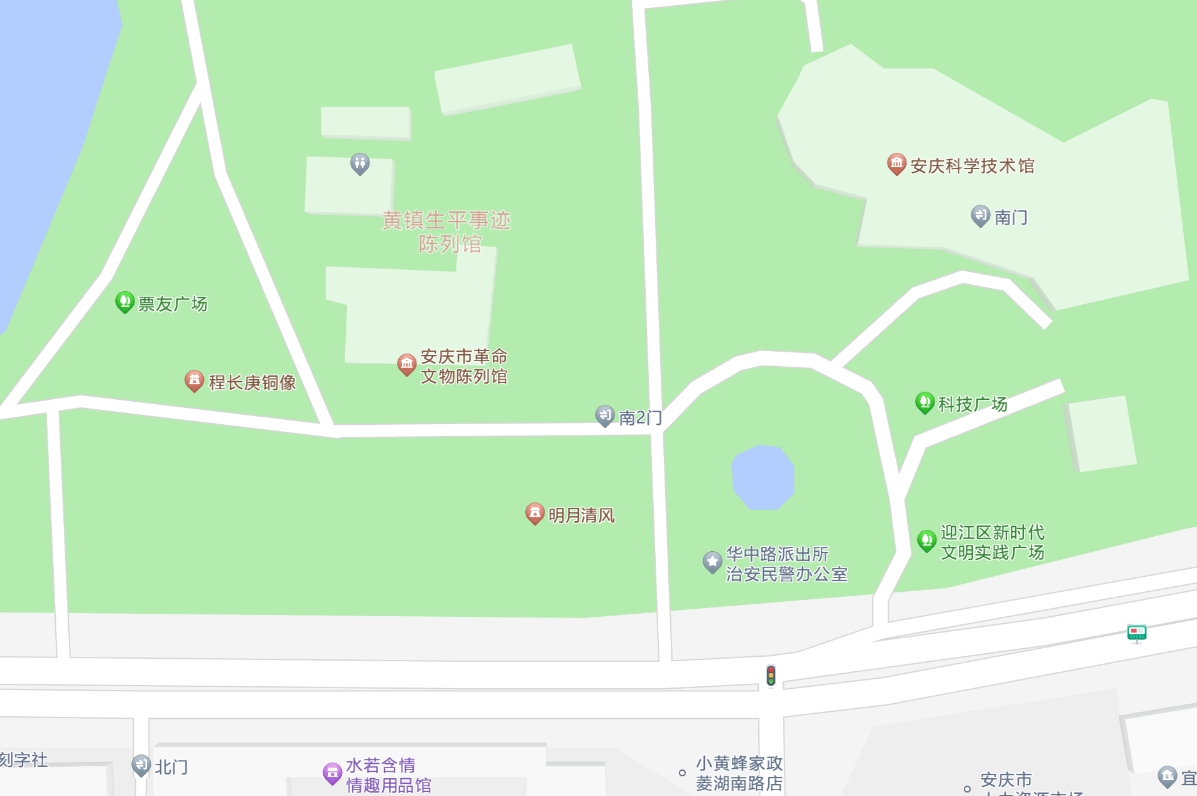This screenshot has height=796, width=1197.
Task: Tap the 票友广场 park marker
Action: 125,301
